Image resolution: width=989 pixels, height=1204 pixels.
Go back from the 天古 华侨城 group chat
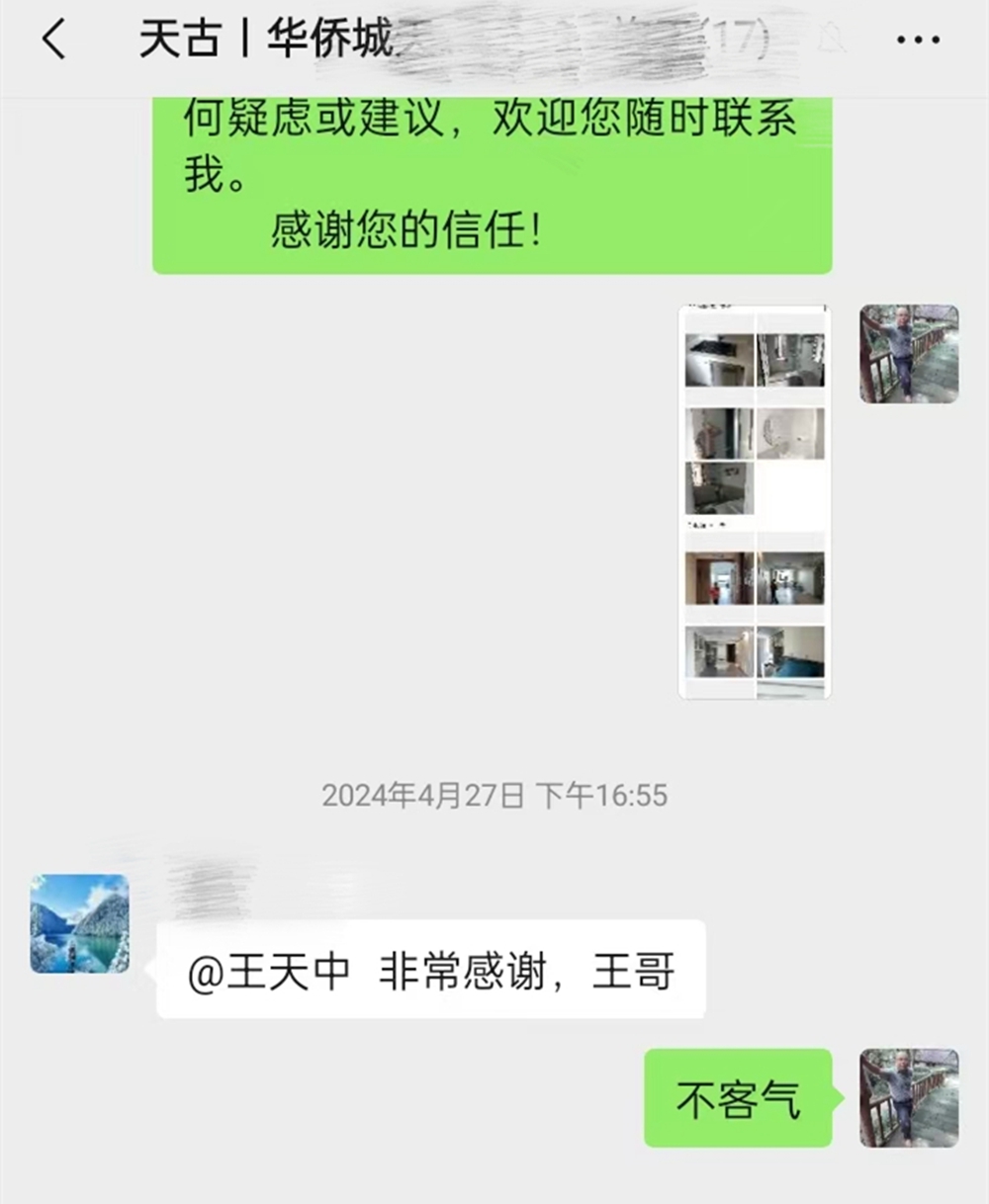click(53, 41)
